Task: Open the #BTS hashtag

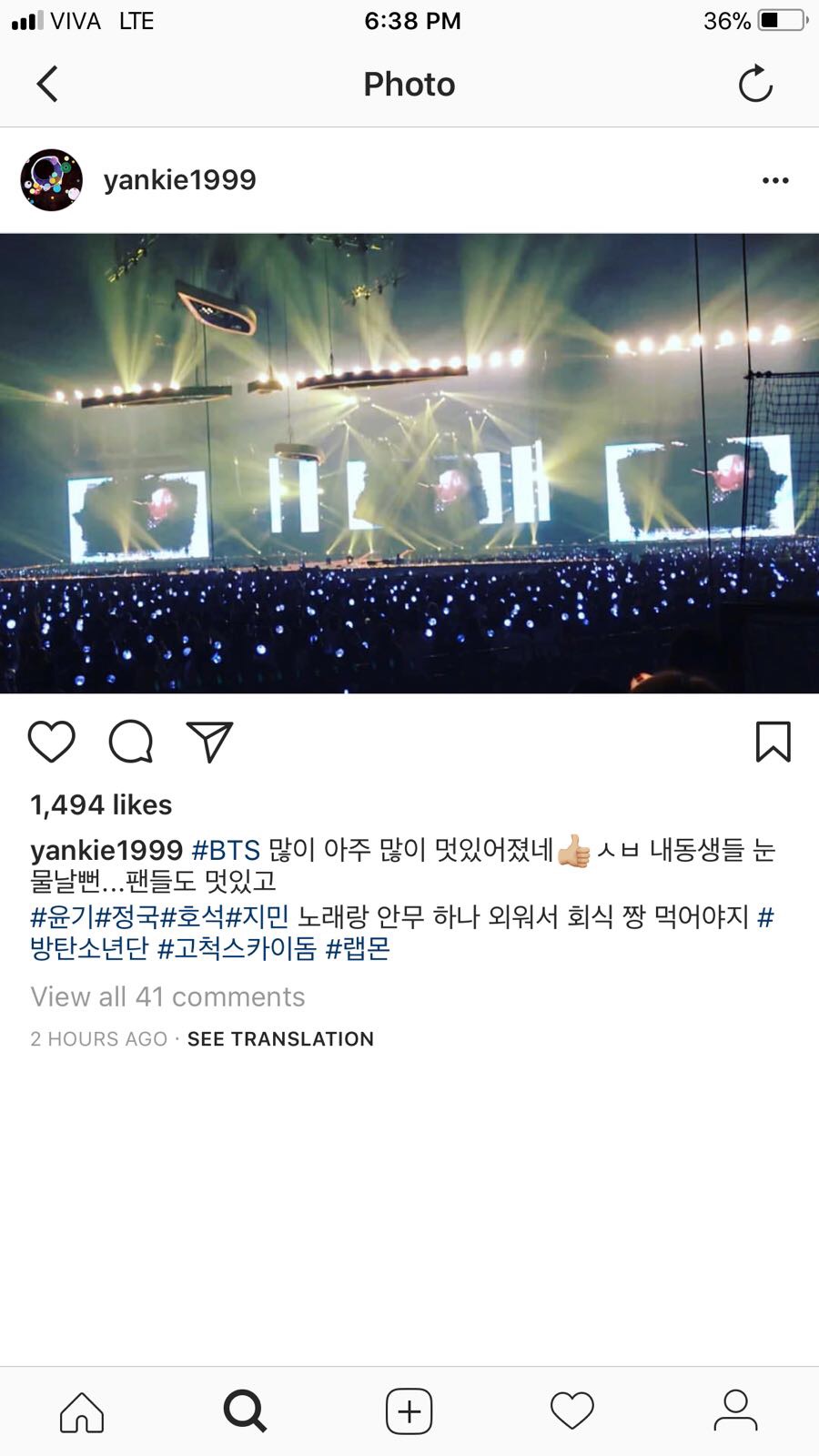Action: 226,850
